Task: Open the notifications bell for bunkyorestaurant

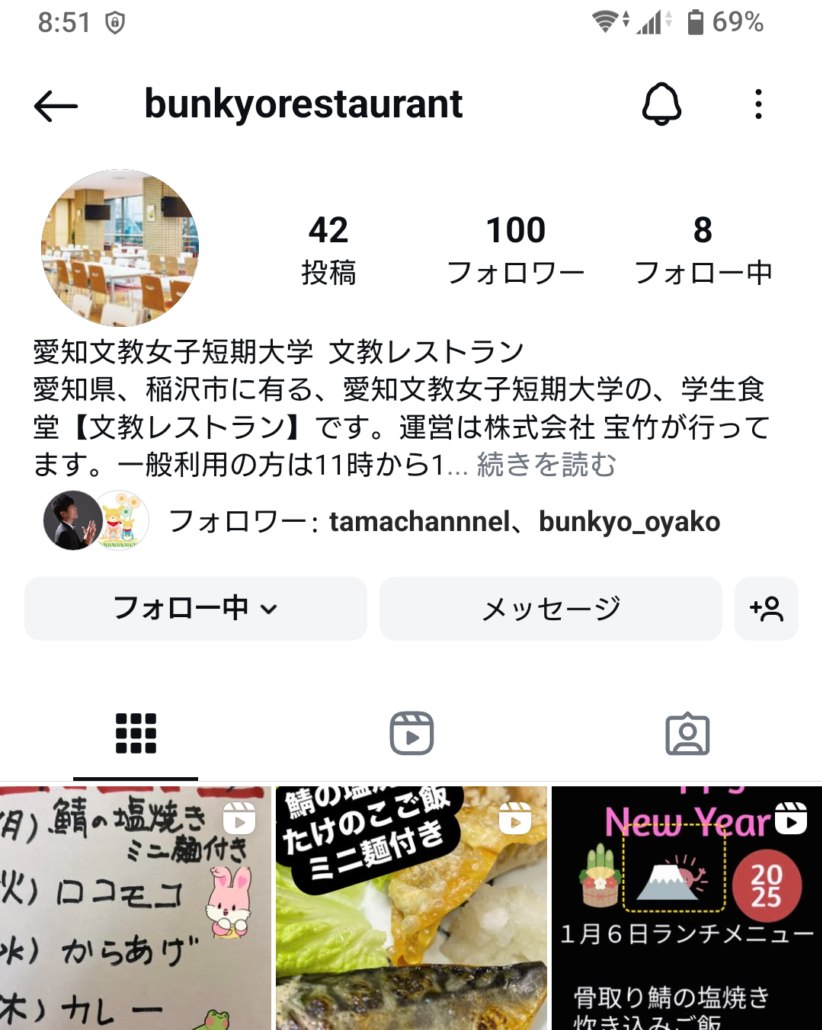Action: pos(660,104)
